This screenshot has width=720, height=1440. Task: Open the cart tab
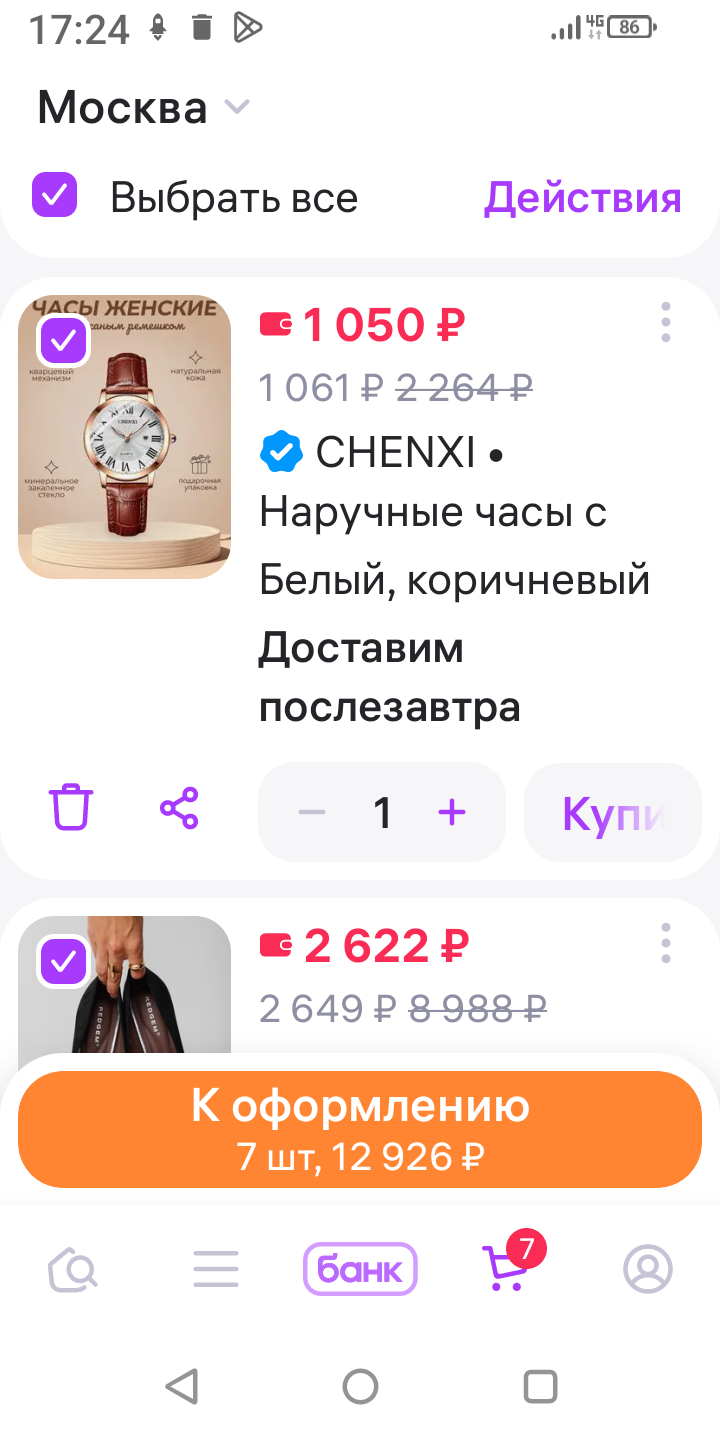[504, 1270]
